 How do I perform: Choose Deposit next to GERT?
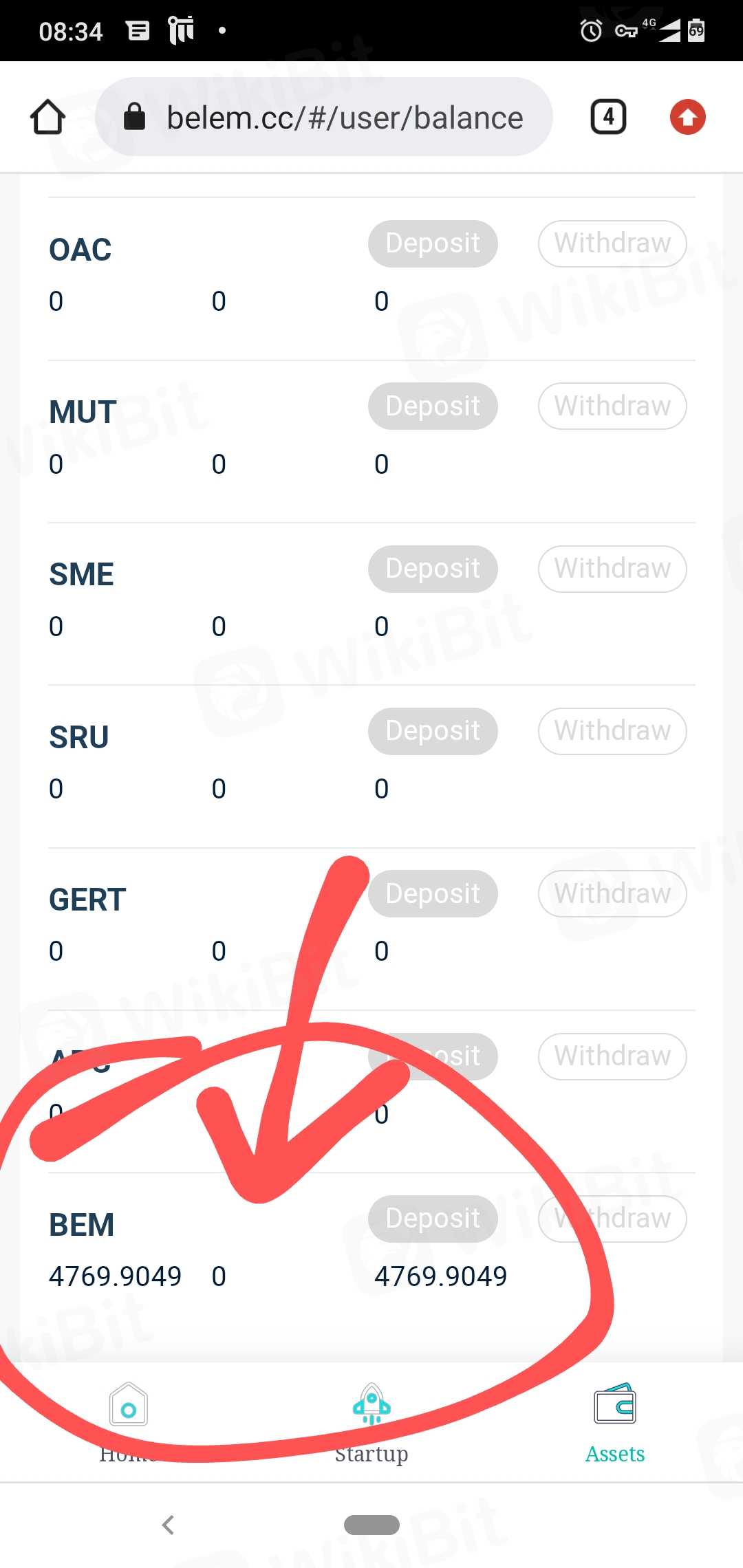click(432, 894)
